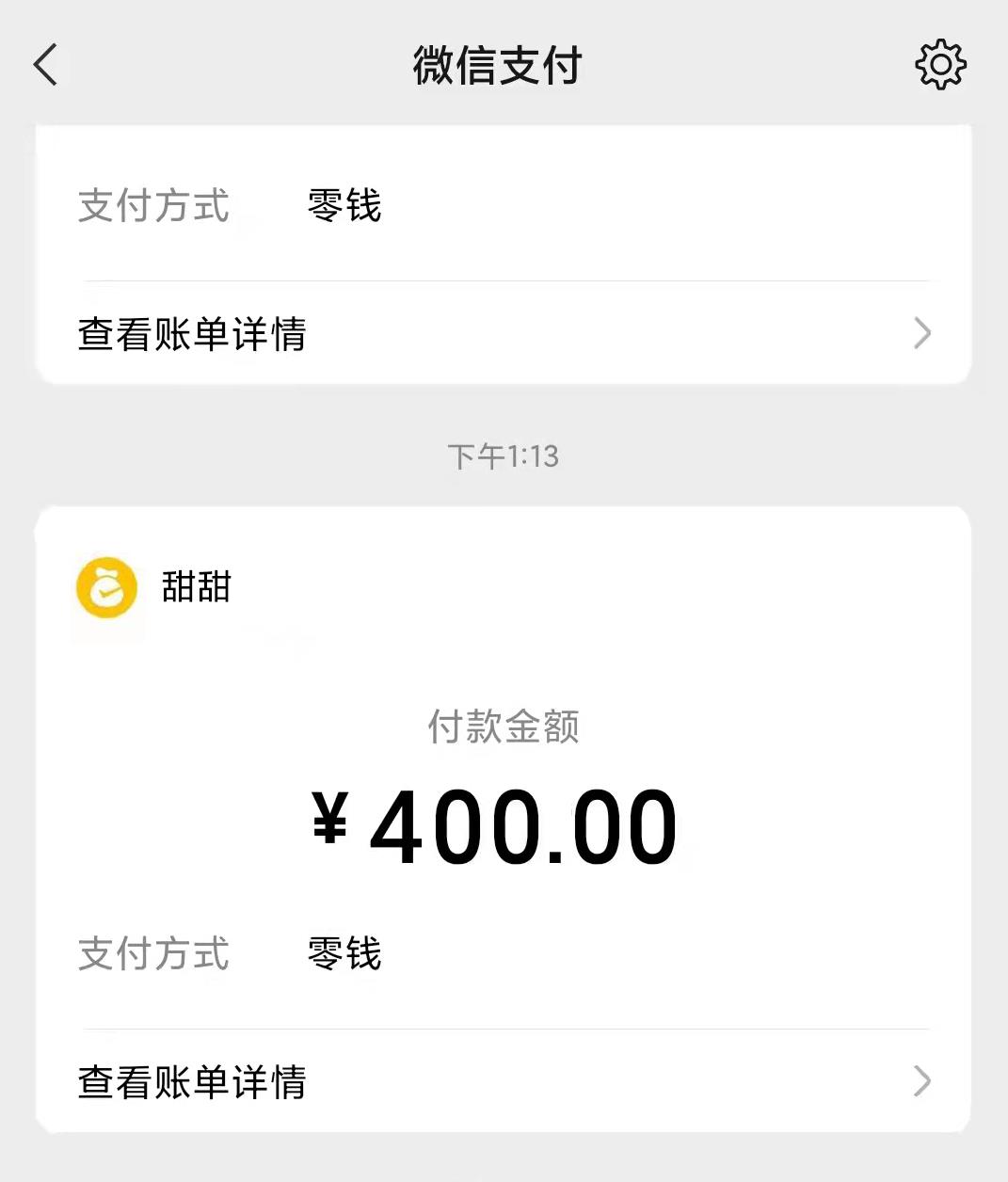Select the 支付方式 label in the top card
Screen dimensions: 1008x1182
click(x=154, y=206)
